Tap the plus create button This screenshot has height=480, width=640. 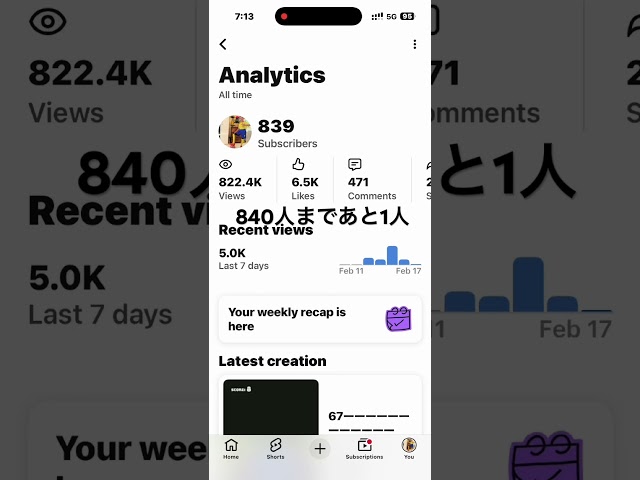tap(320, 449)
